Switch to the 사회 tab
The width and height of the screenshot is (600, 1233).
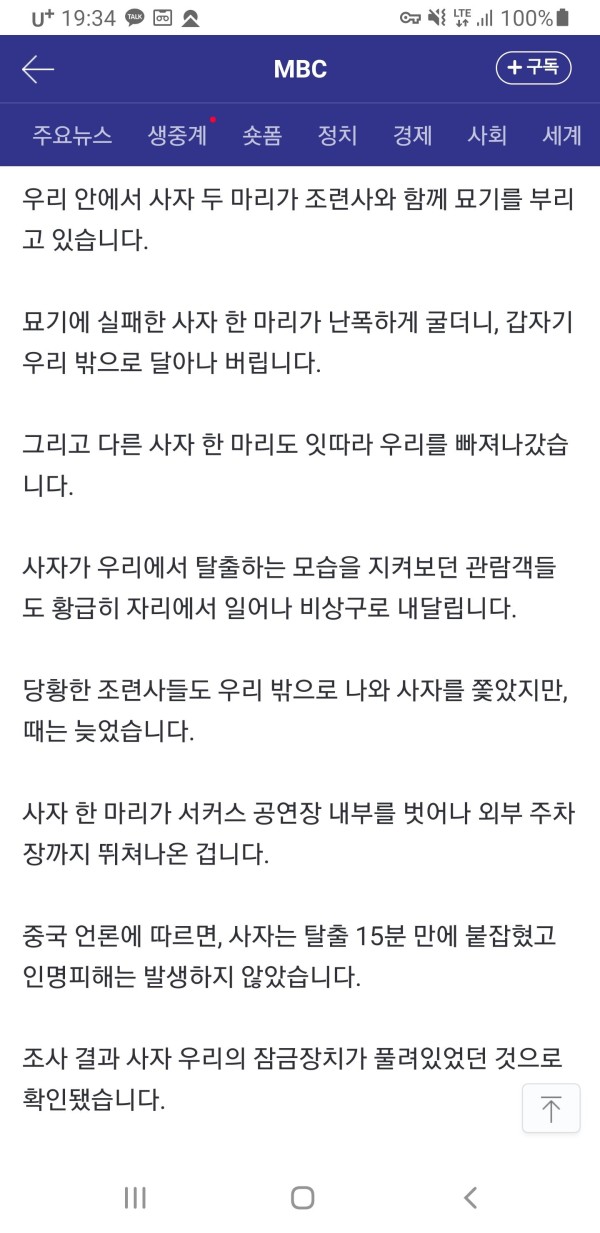(487, 135)
